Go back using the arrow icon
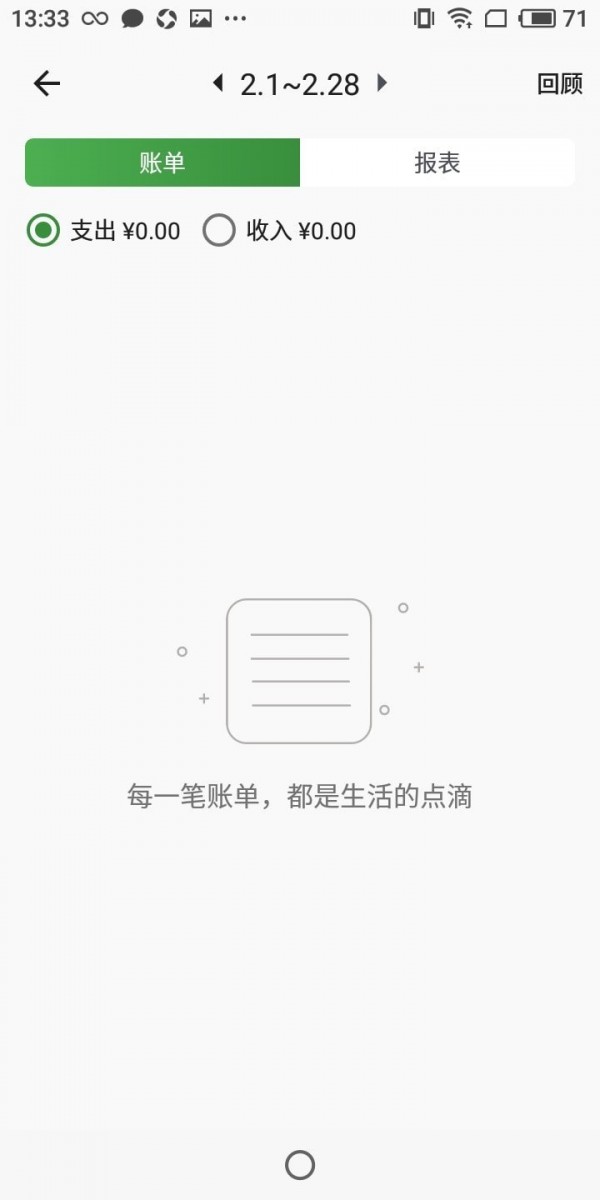600x1200 pixels. point(47,84)
